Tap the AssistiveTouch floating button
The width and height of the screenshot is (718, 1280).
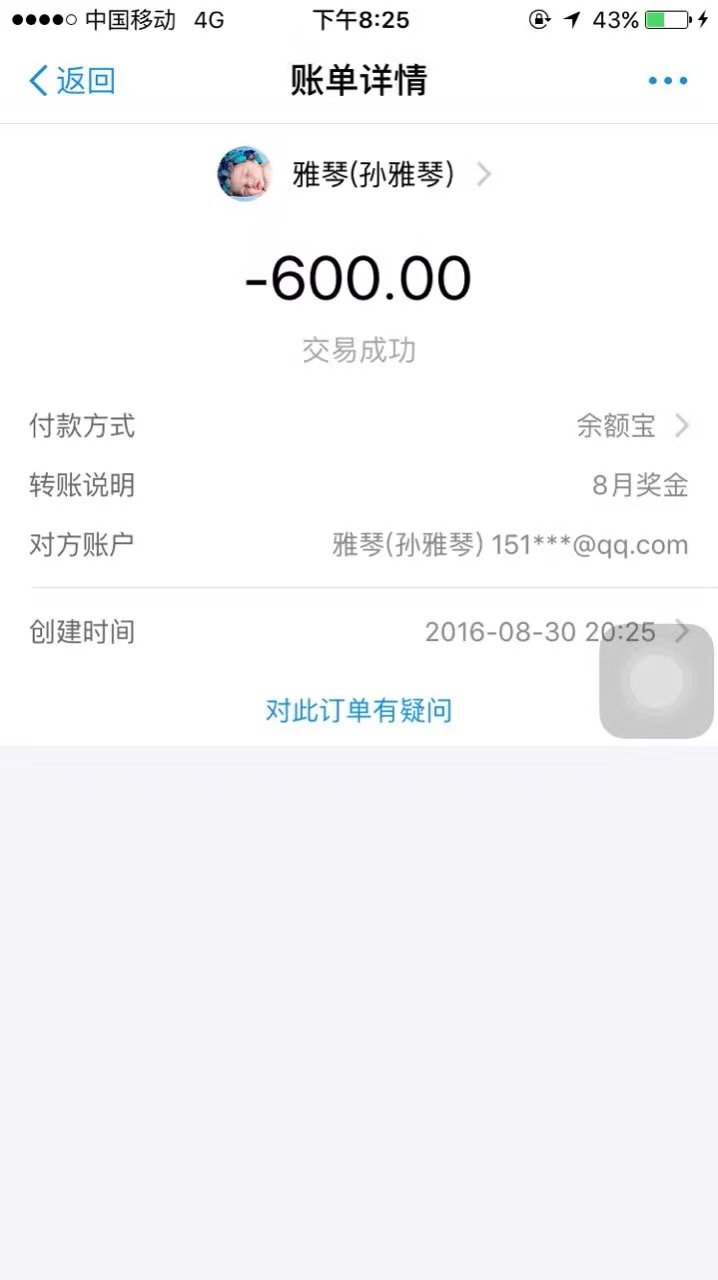point(656,682)
